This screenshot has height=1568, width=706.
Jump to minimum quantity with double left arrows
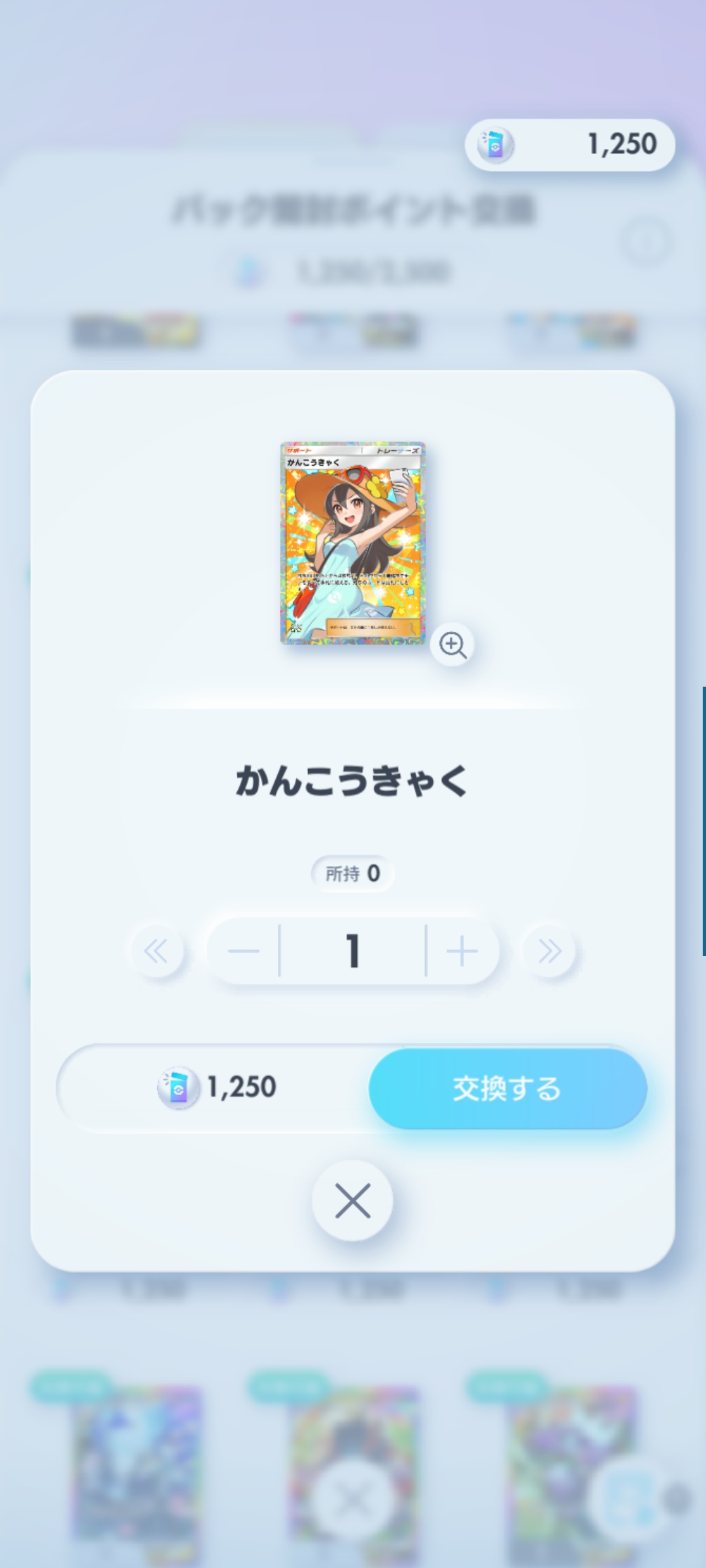[156, 951]
